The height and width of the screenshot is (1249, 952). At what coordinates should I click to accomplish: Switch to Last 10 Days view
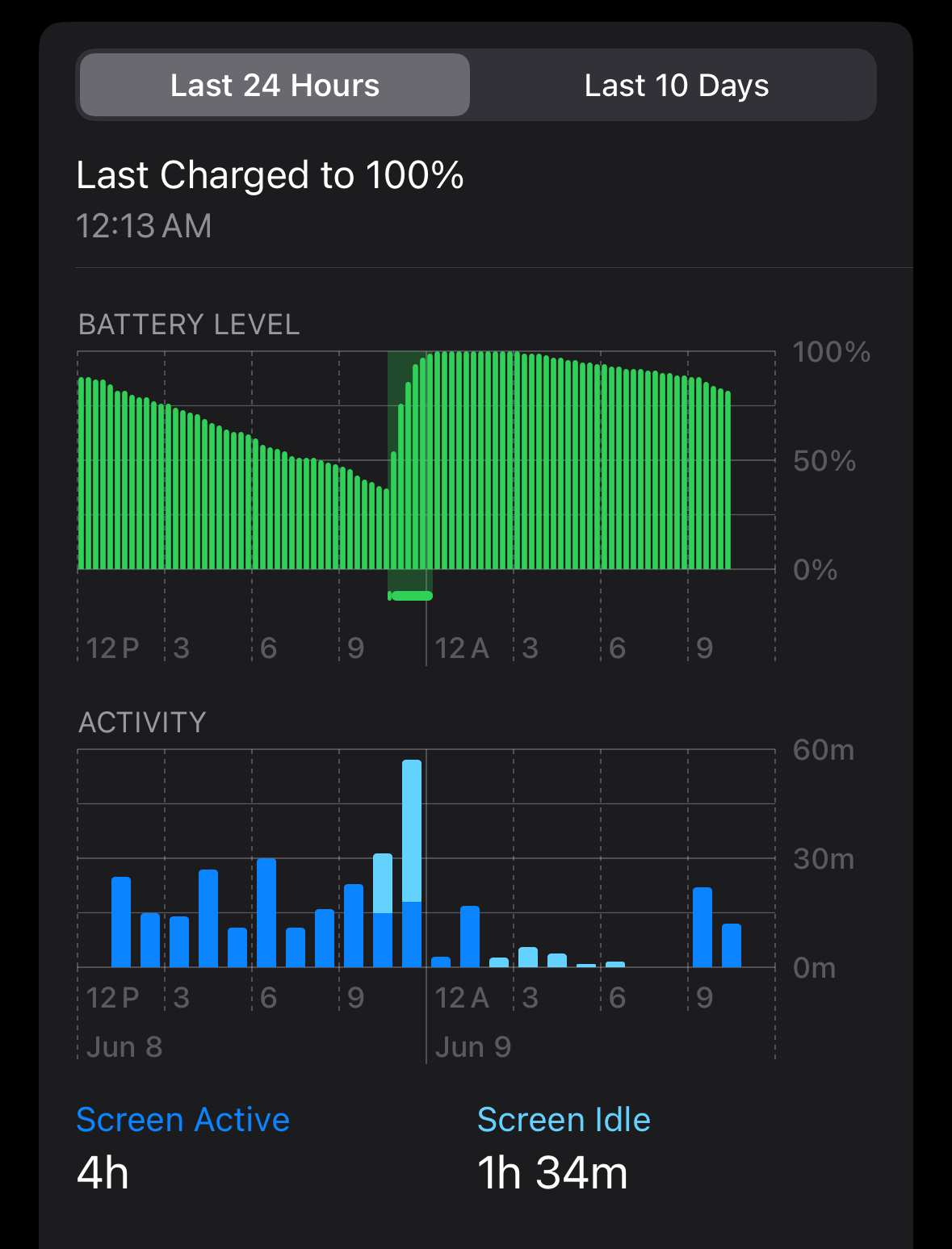[676, 86]
